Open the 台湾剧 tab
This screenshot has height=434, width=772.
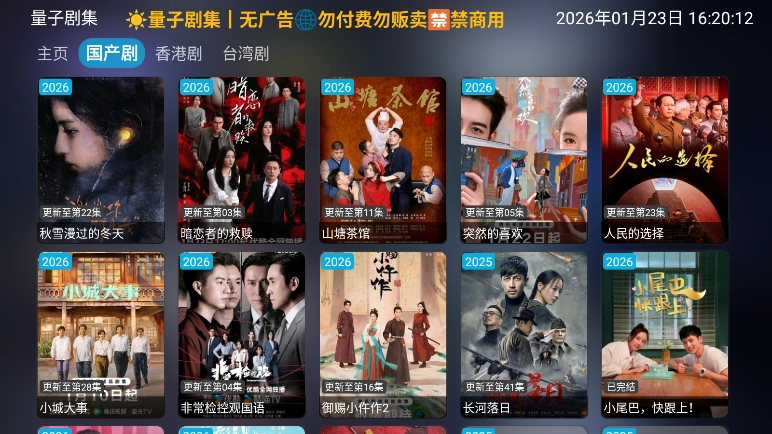[246, 54]
